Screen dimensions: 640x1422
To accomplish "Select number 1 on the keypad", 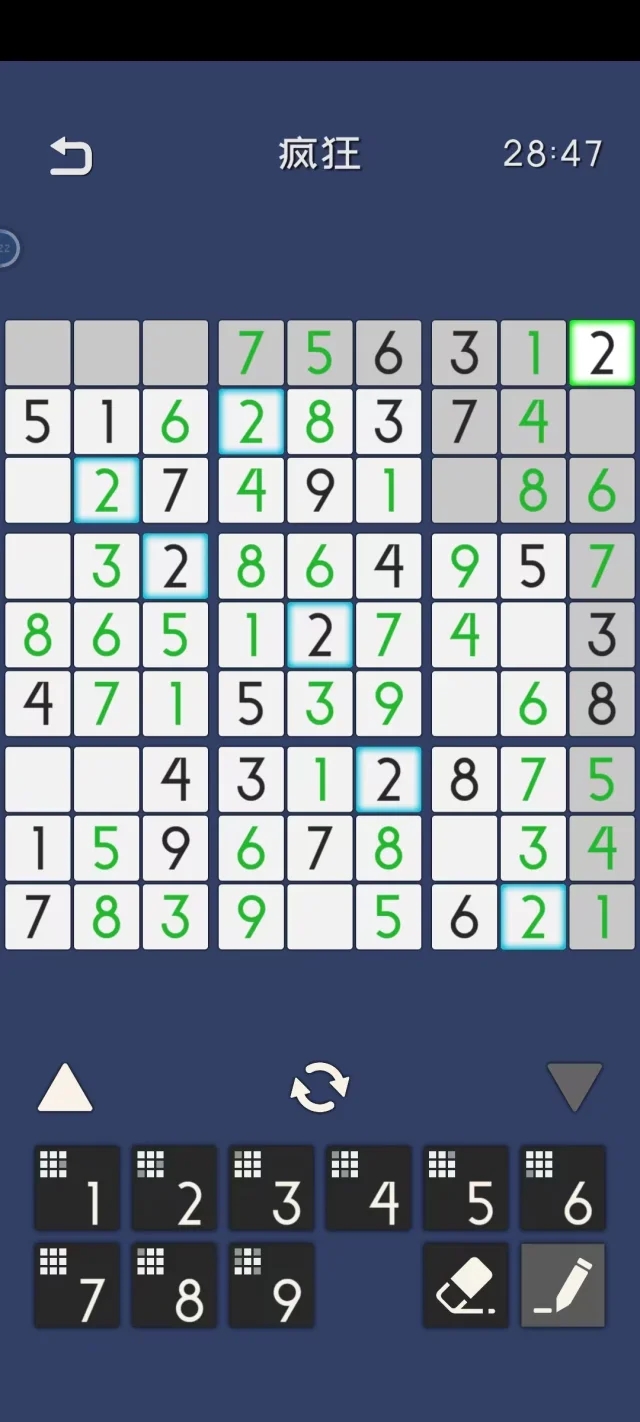I will (x=77, y=1188).
